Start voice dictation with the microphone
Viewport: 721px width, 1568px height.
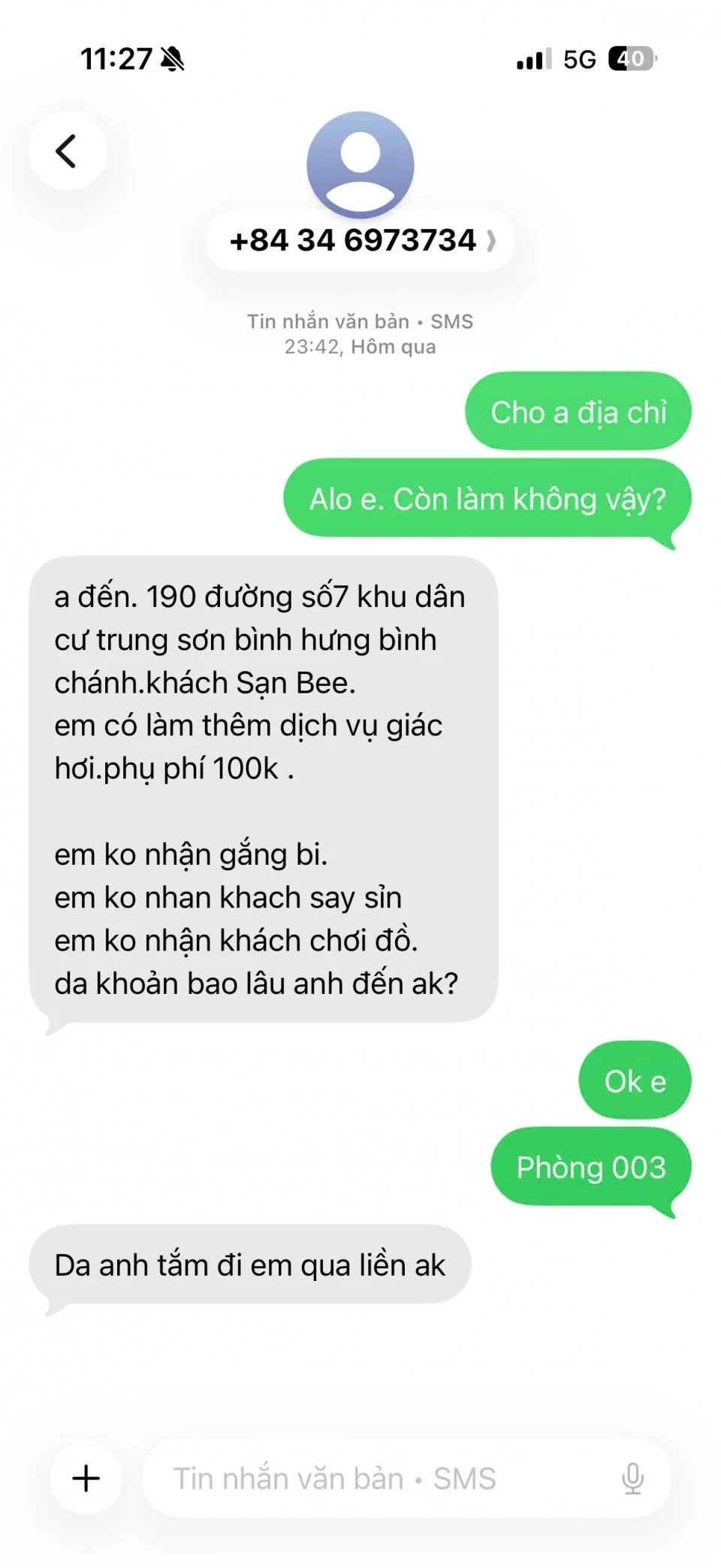[x=632, y=1478]
